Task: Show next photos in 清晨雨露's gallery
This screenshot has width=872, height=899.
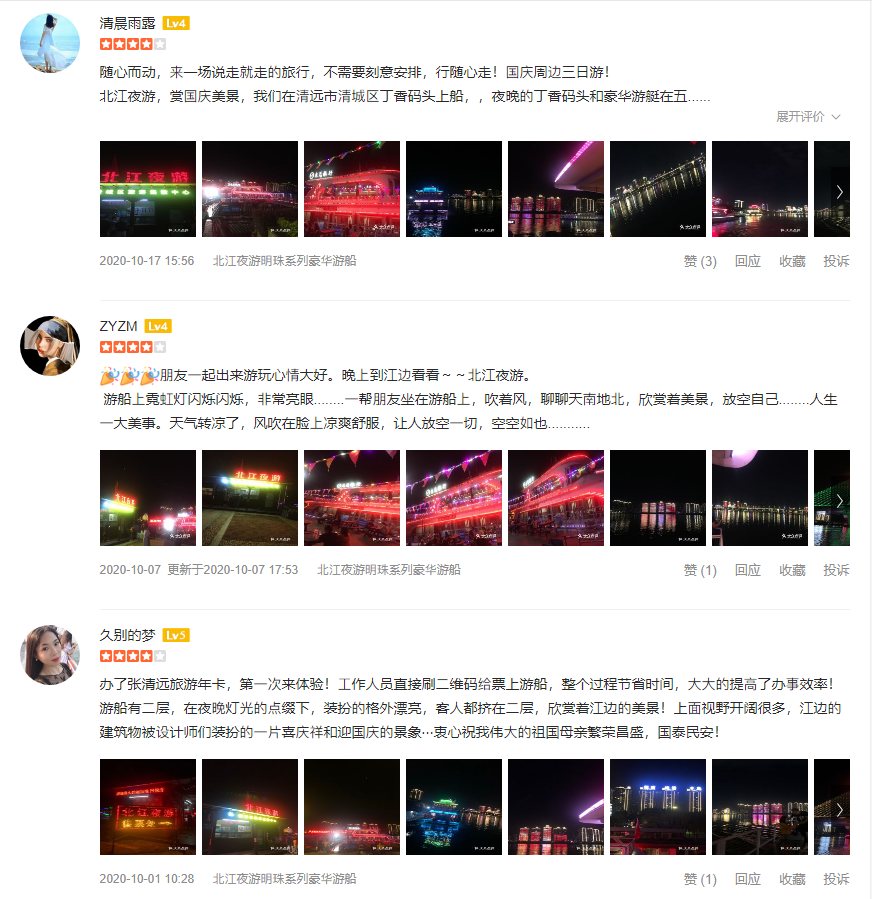Action: point(839,190)
